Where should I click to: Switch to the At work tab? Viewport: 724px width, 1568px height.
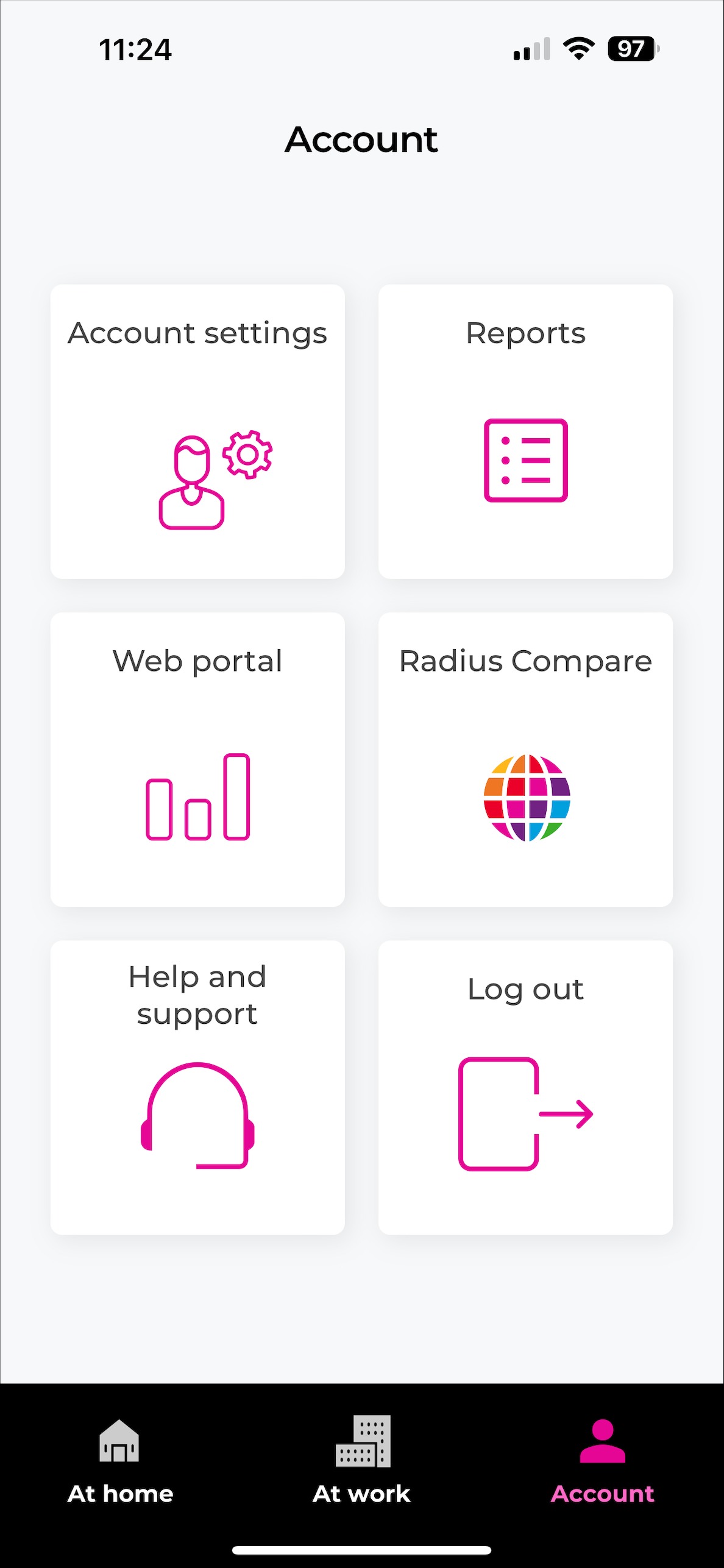(x=362, y=1463)
